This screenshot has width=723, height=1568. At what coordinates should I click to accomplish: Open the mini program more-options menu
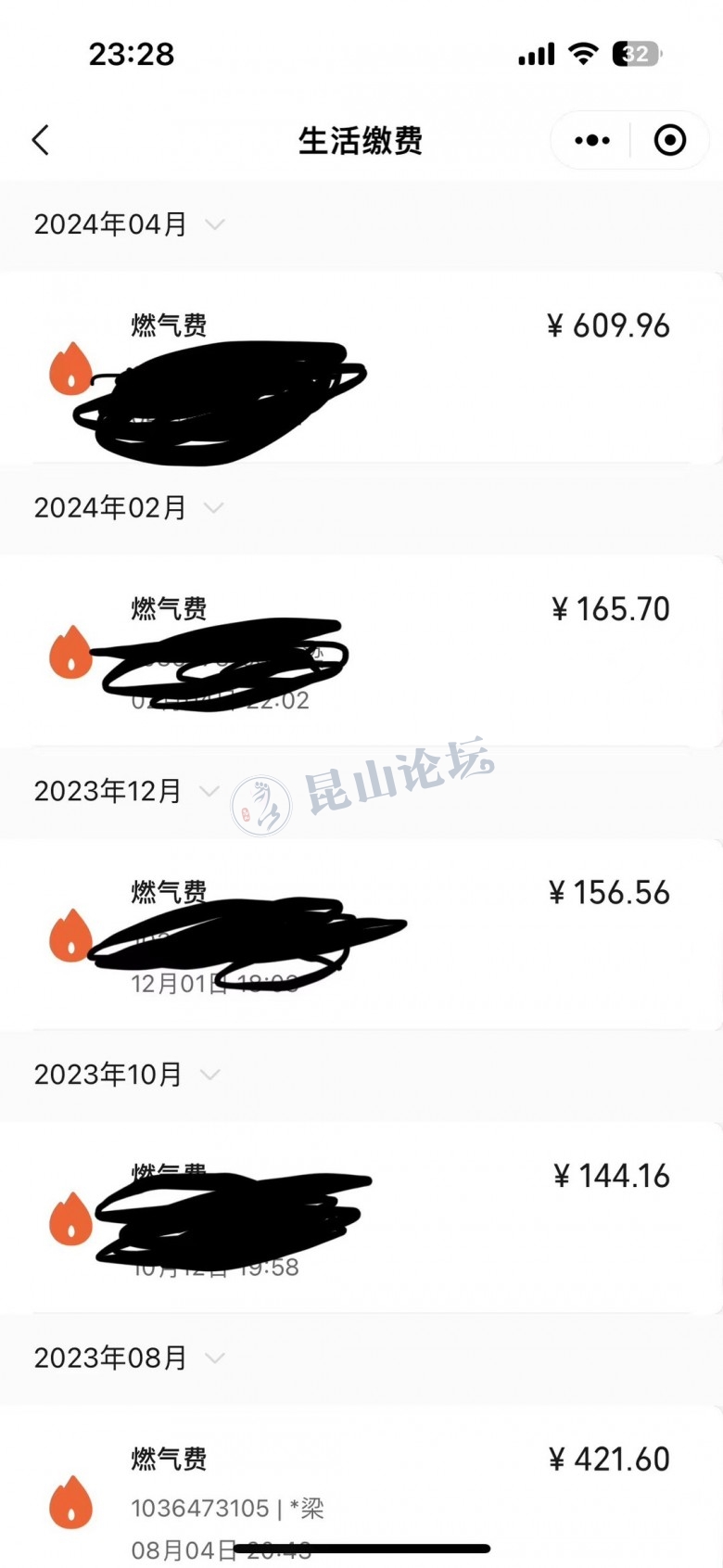click(x=592, y=141)
